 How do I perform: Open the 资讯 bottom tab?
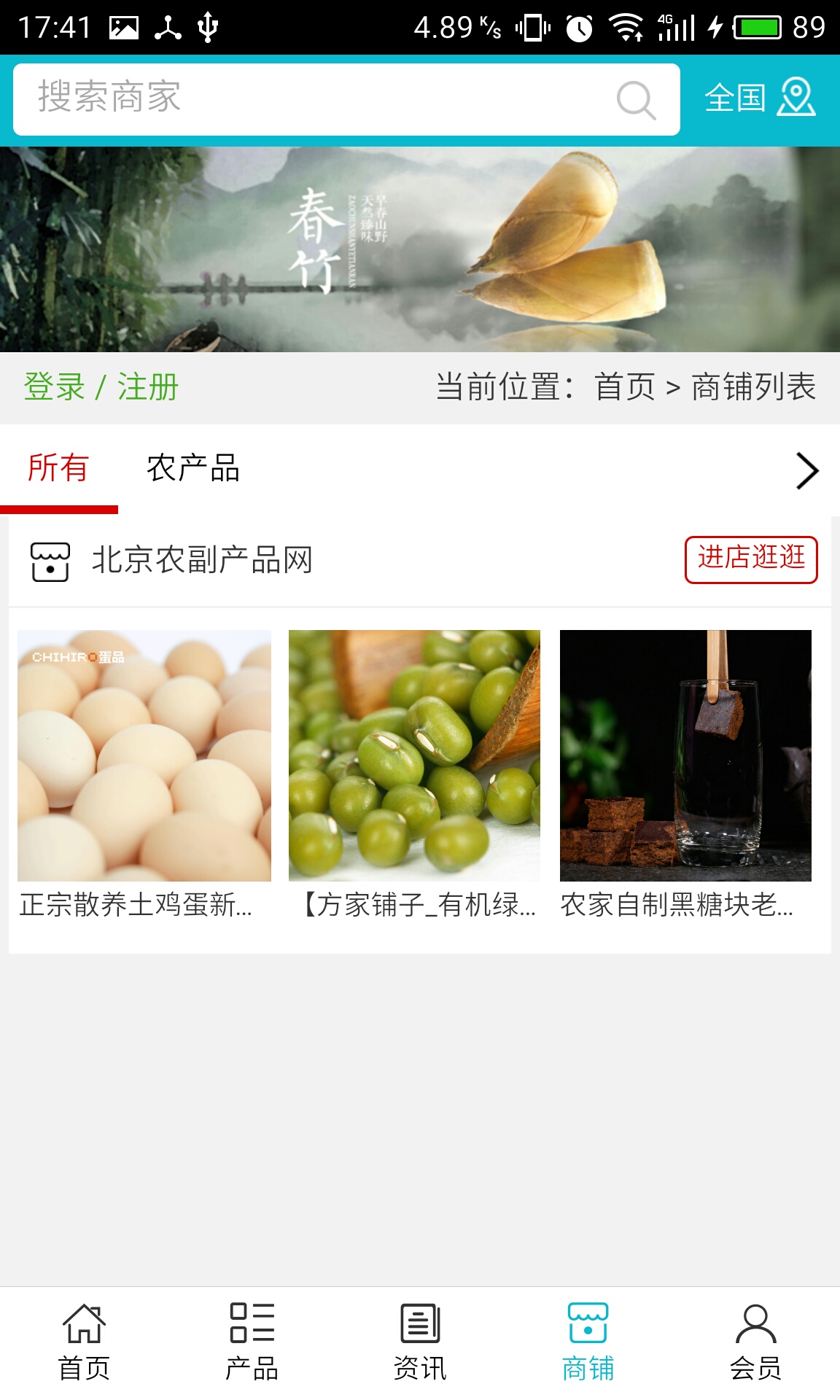tap(420, 1342)
